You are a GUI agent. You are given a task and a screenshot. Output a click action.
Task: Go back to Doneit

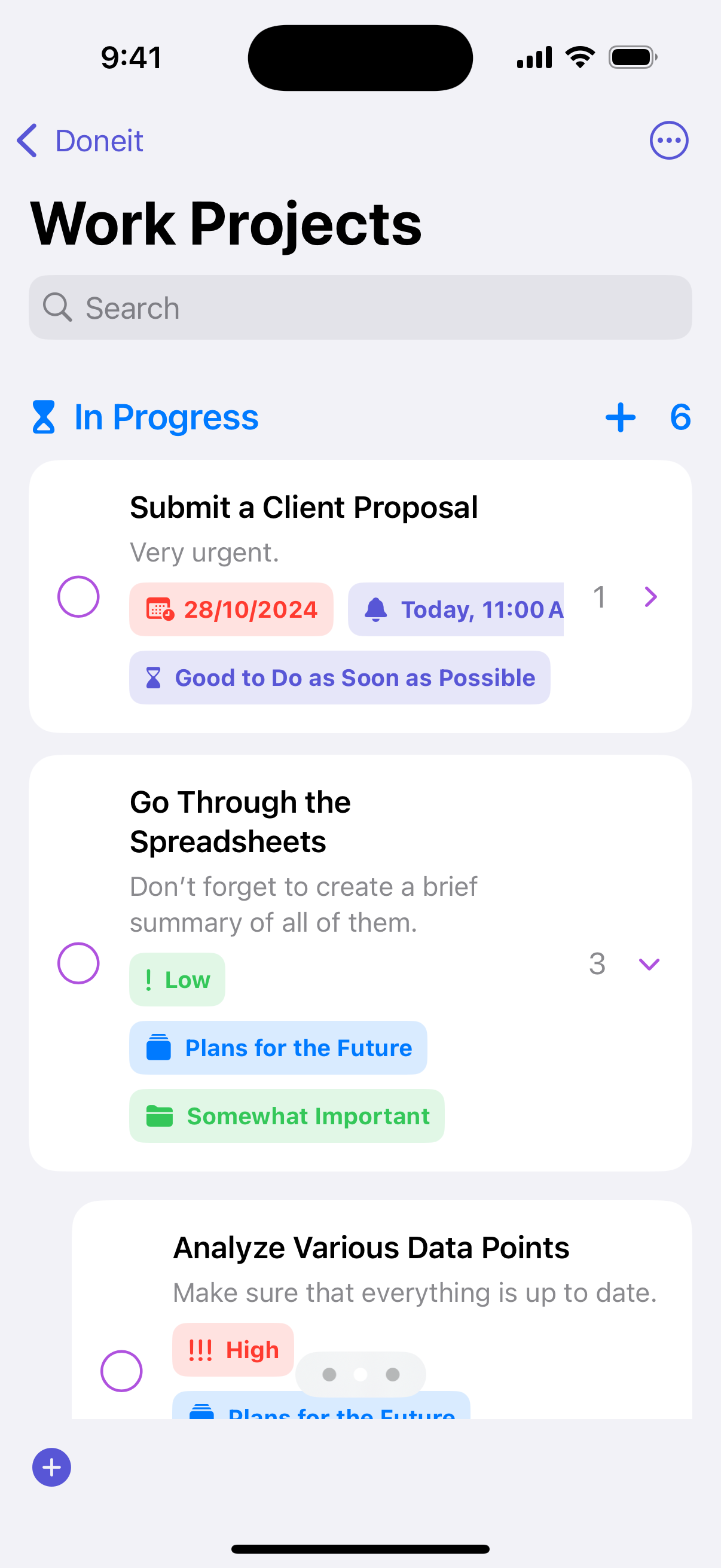pyautogui.click(x=80, y=141)
